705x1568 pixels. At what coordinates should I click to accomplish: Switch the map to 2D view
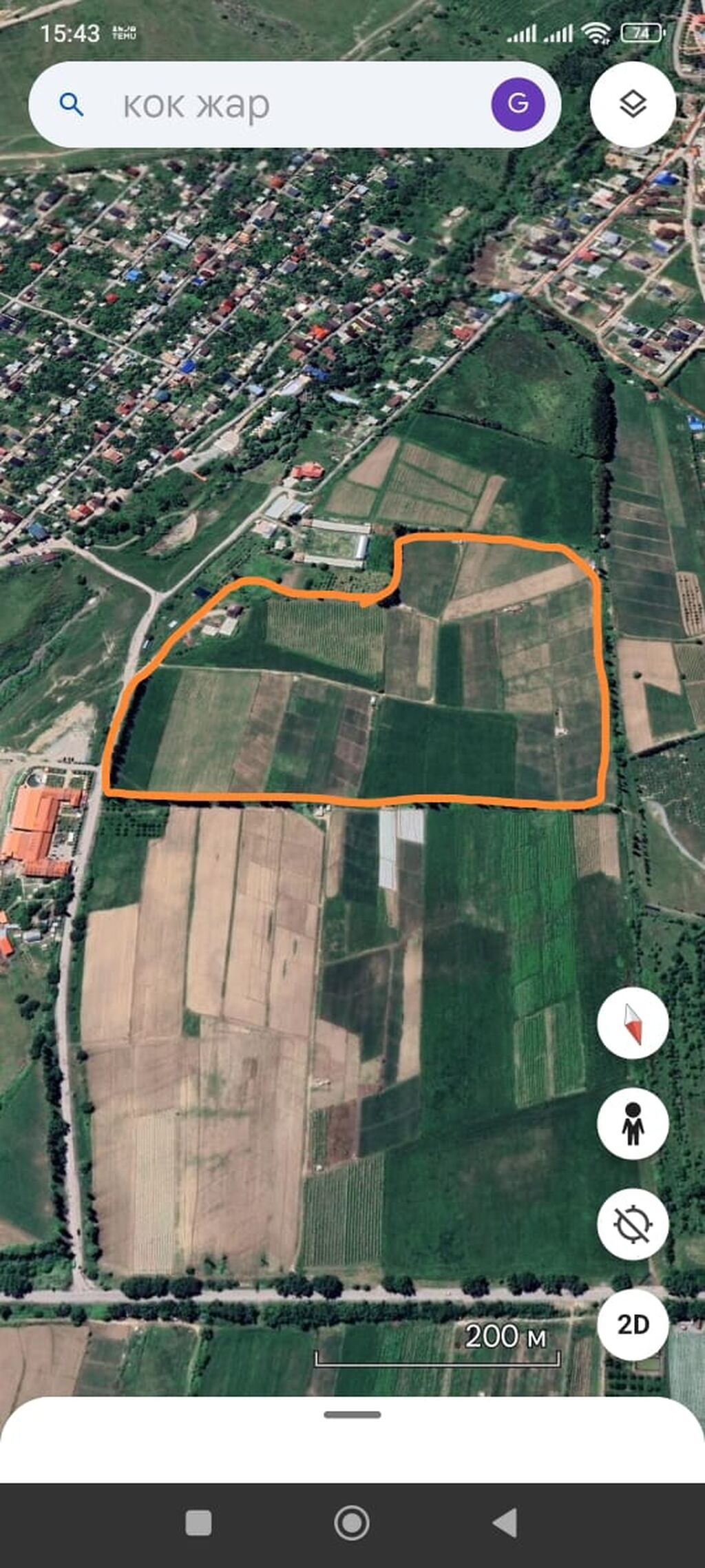633,1324
